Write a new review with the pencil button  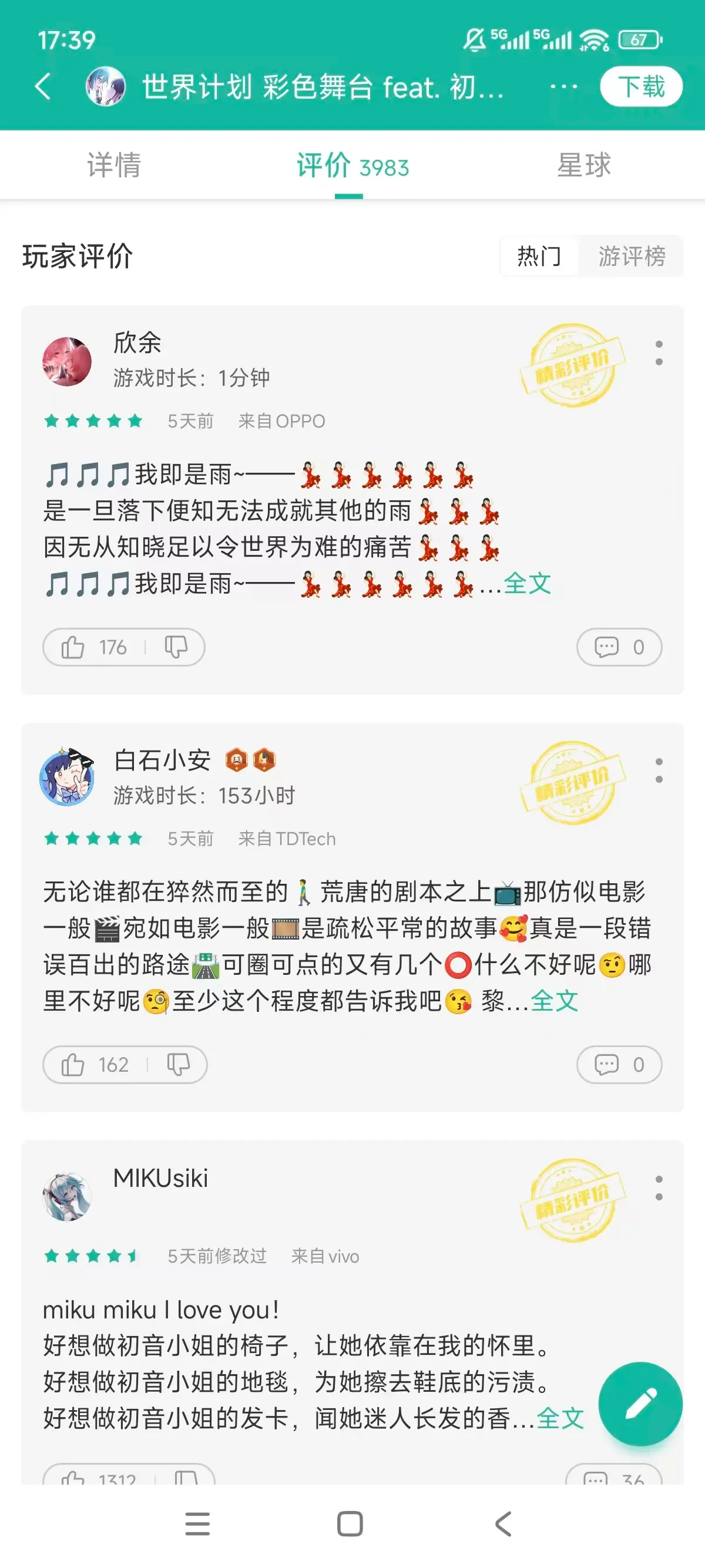point(640,1404)
